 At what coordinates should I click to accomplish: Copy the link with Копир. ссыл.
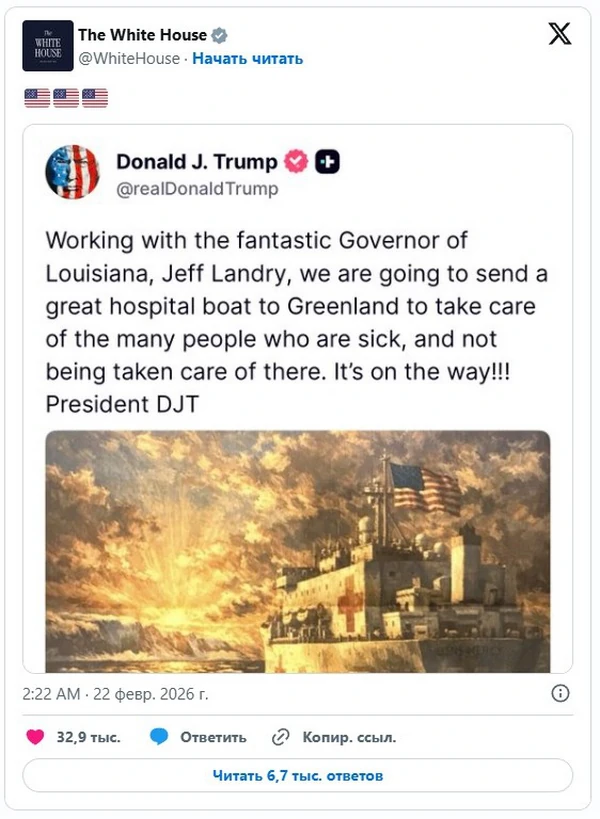click(335, 737)
